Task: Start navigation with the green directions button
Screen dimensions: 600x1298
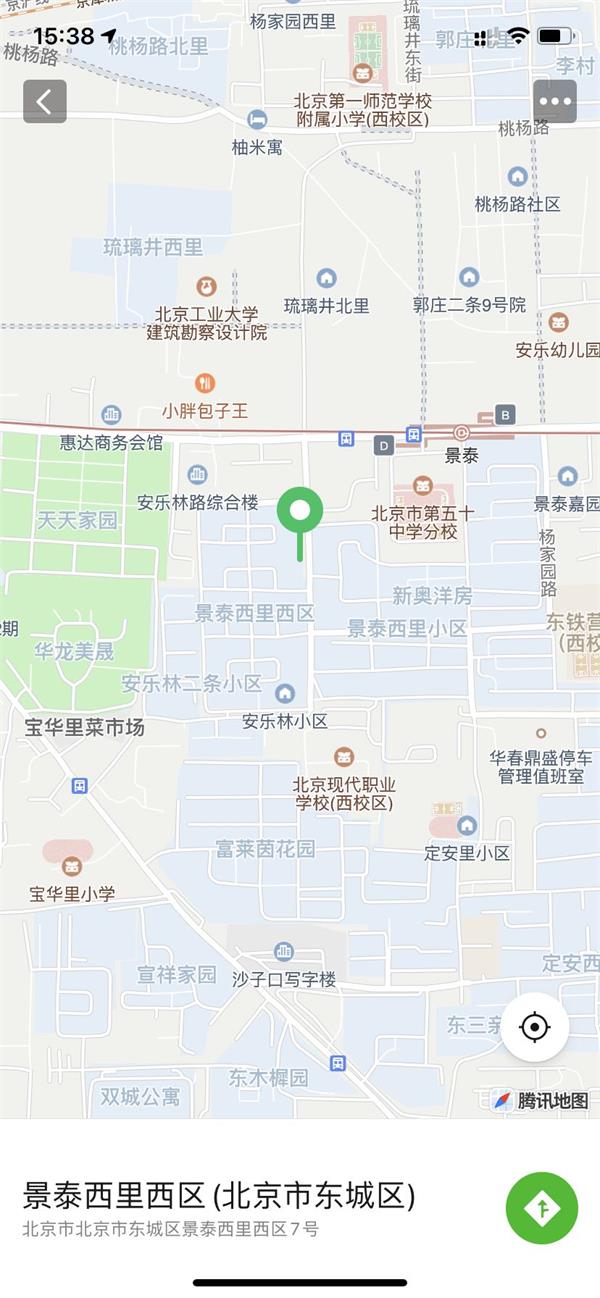Action: (x=542, y=1208)
